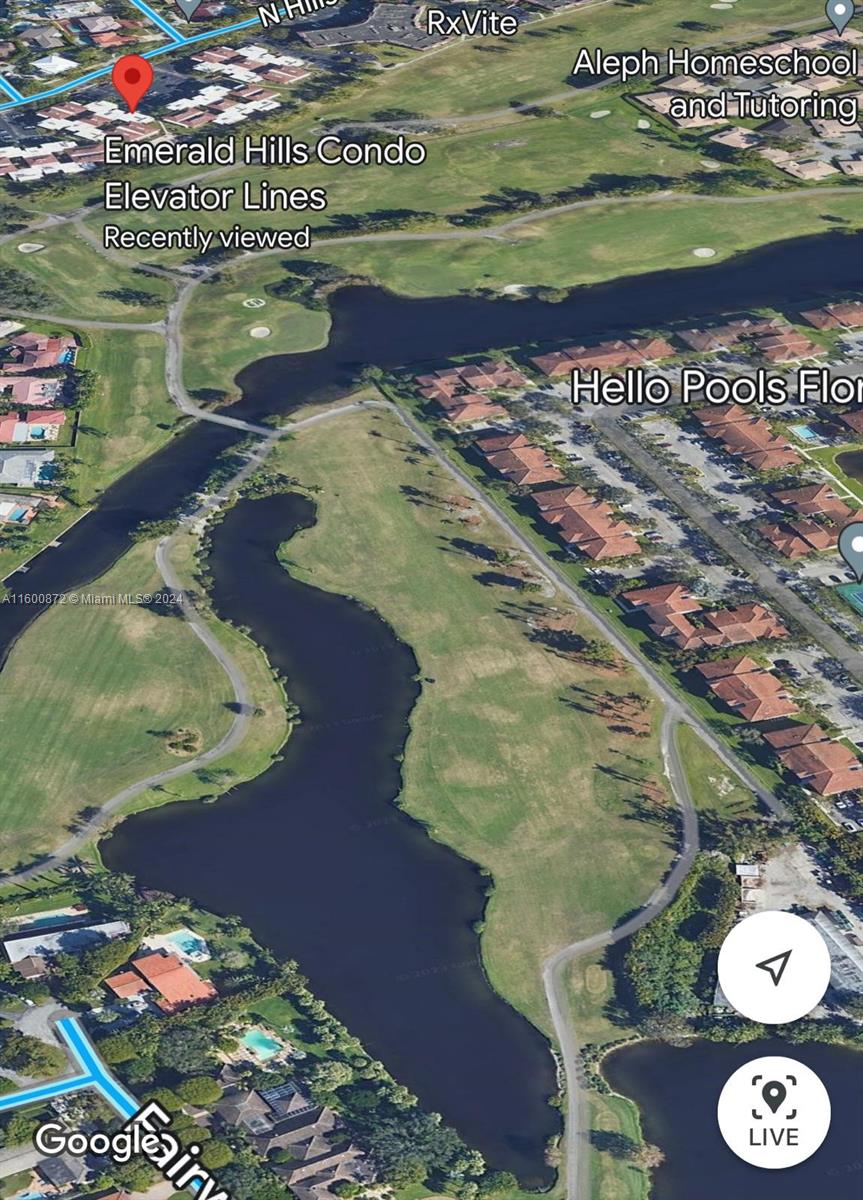Open the Live View button
The height and width of the screenshot is (1200, 863).
pyautogui.click(x=773, y=1112)
